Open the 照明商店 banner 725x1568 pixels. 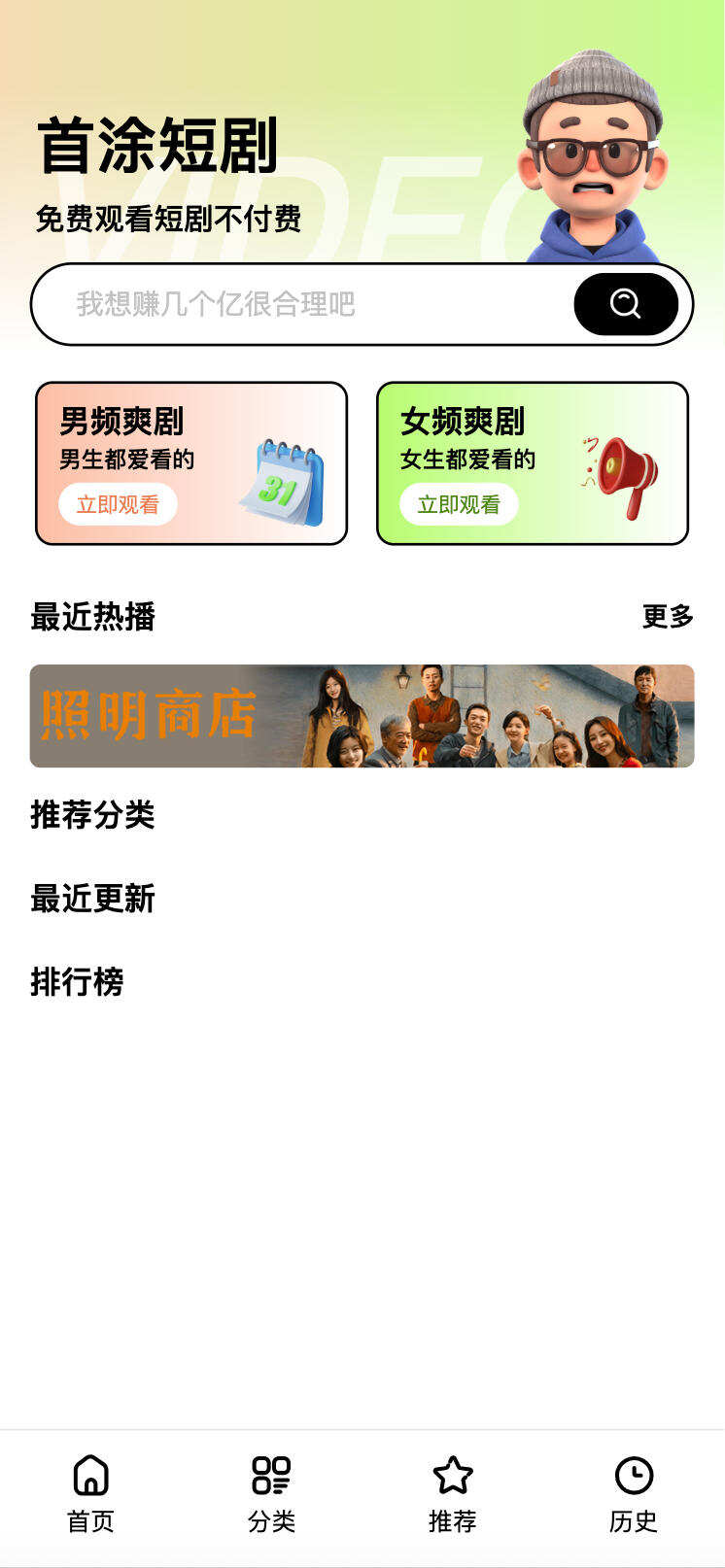click(362, 717)
